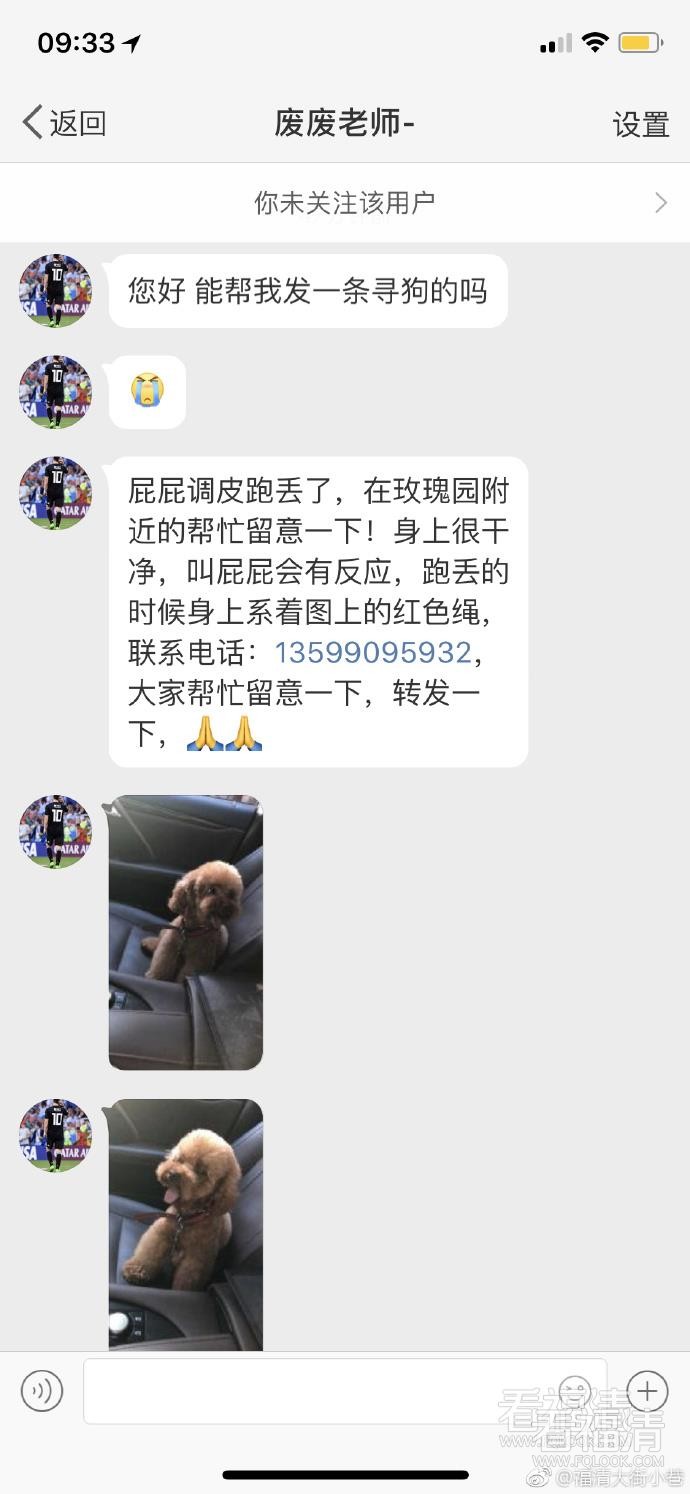Open the emoji picker
This screenshot has height=1494, width=690.
tap(574, 1390)
